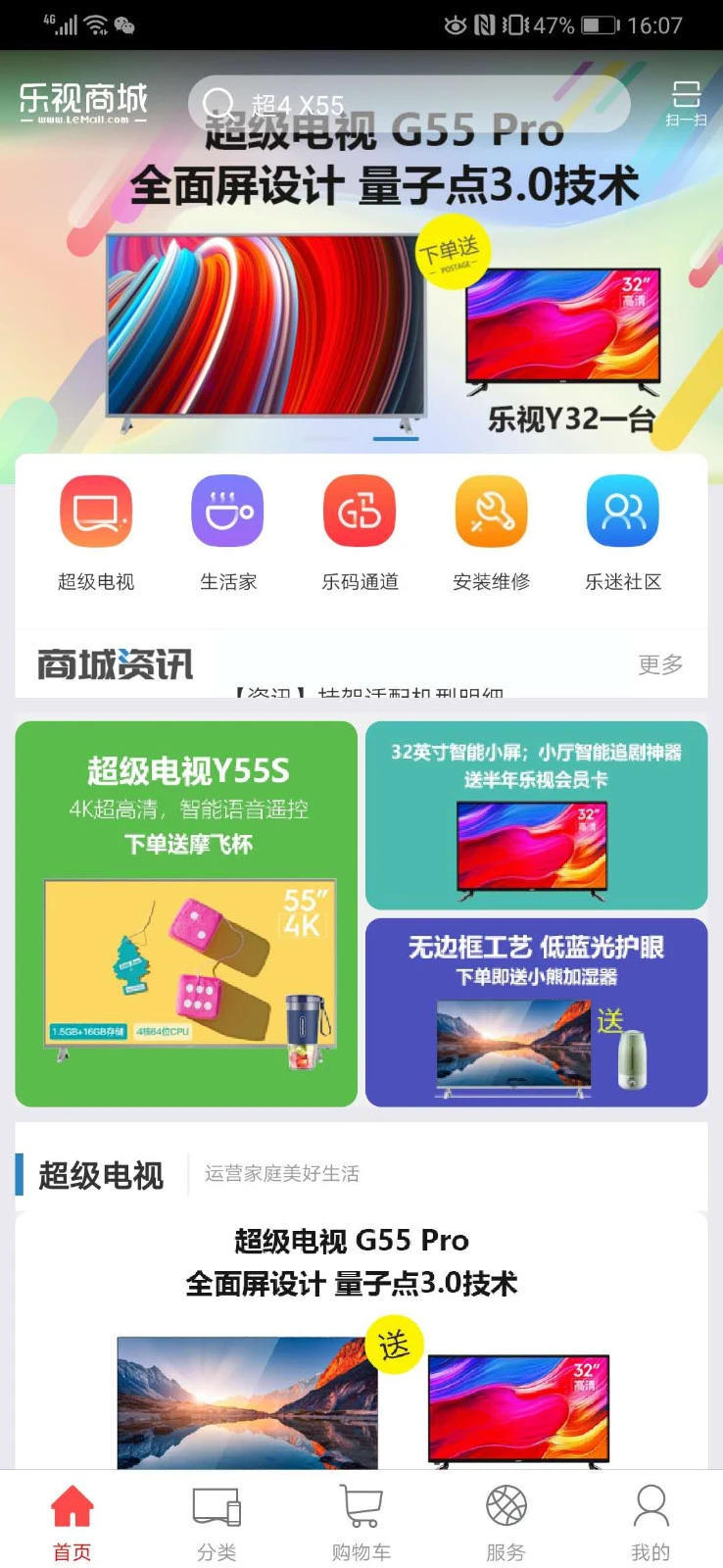Open the G55 Pro top banner
The width and height of the screenshot is (723, 1568).
[x=361, y=274]
